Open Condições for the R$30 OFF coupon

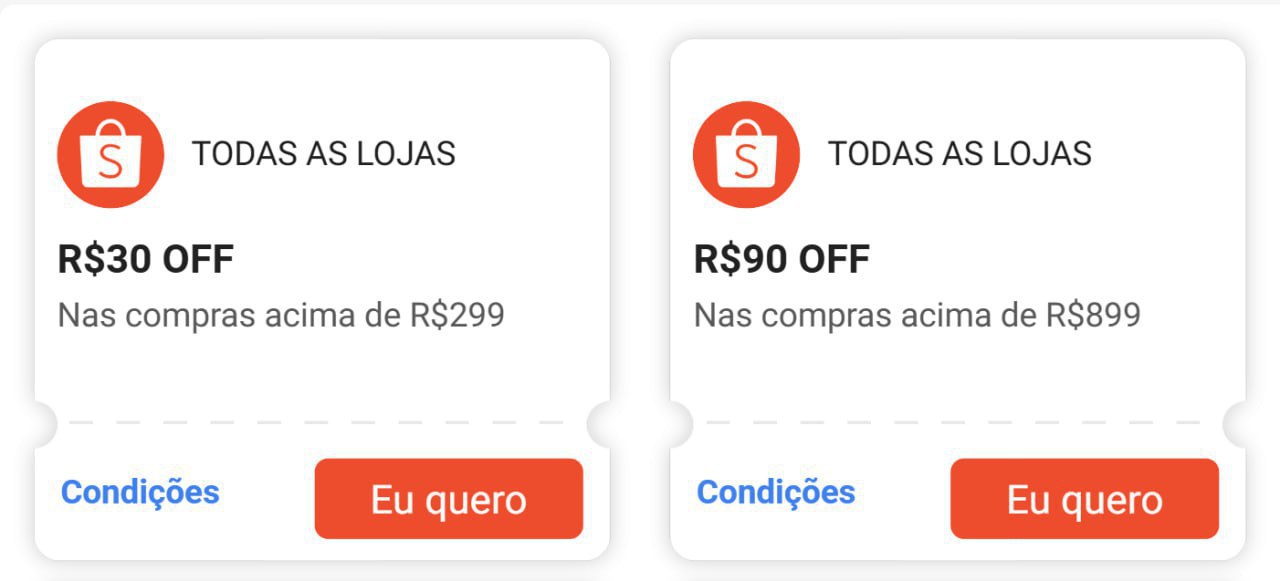pyautogui.click(x=140, y=492)
